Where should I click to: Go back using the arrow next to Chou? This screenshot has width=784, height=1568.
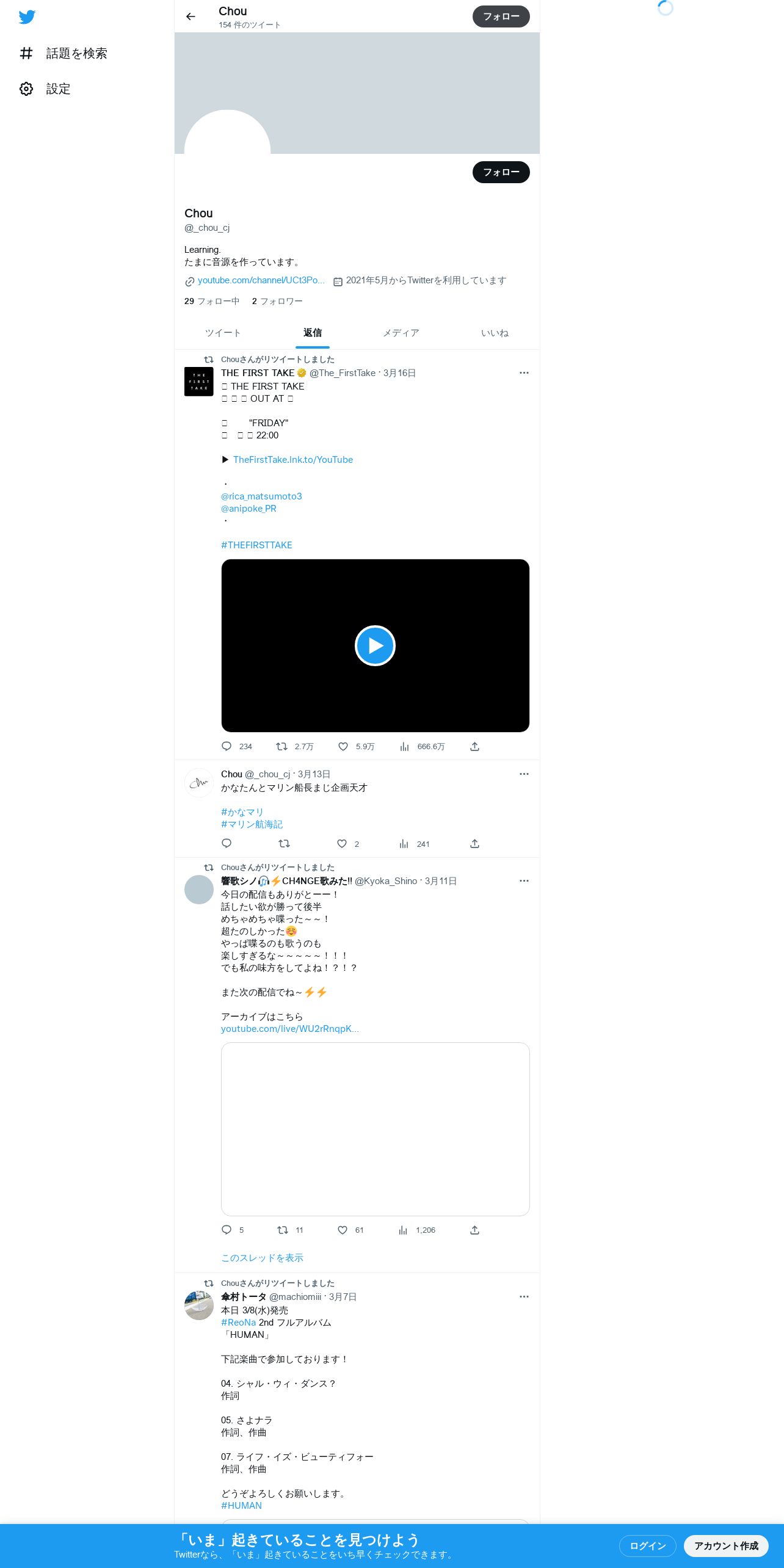tap(191, 16)
